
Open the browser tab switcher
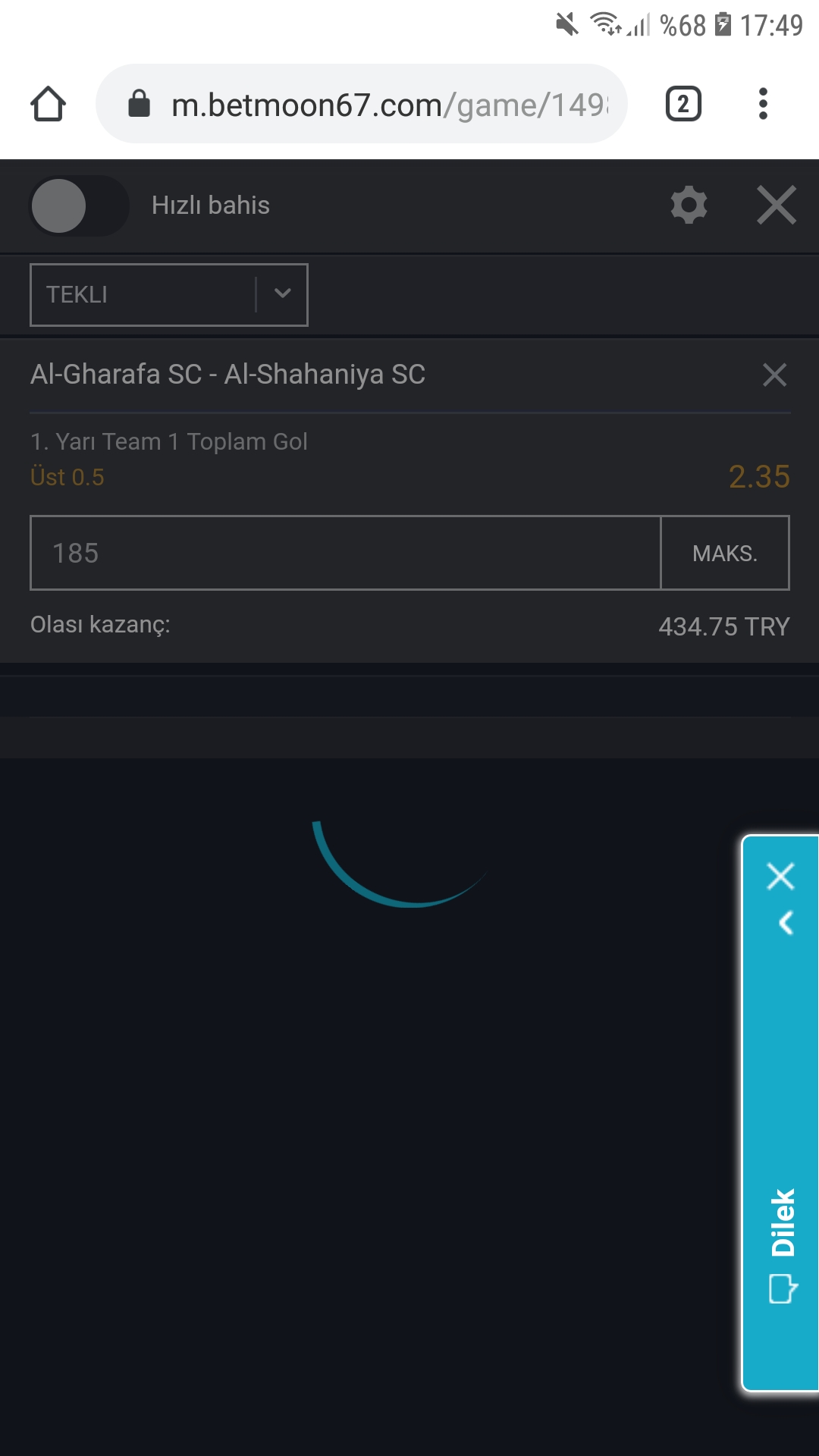[683, 104]
